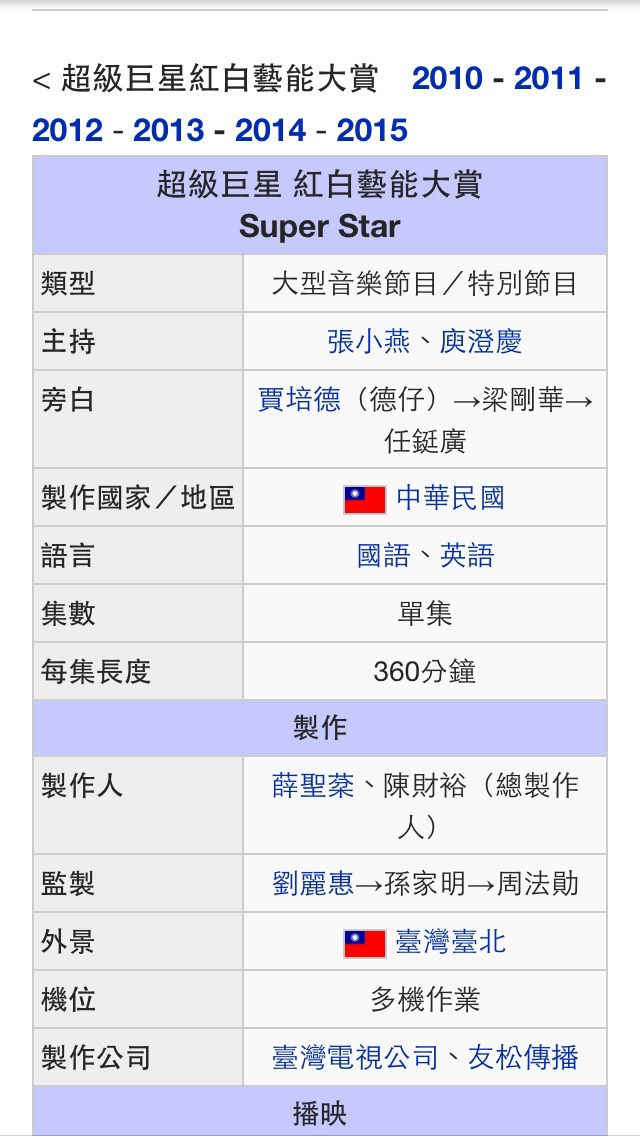The image size is (640, 1136).
Task: Go to the 2012 edition page
Action: [x=67, y=130]
